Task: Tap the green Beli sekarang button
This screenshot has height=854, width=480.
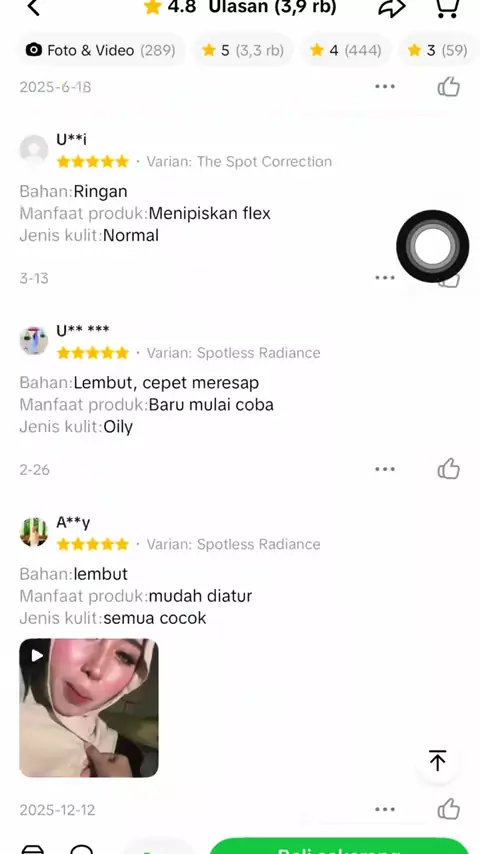Action: (x=339, y=846)
